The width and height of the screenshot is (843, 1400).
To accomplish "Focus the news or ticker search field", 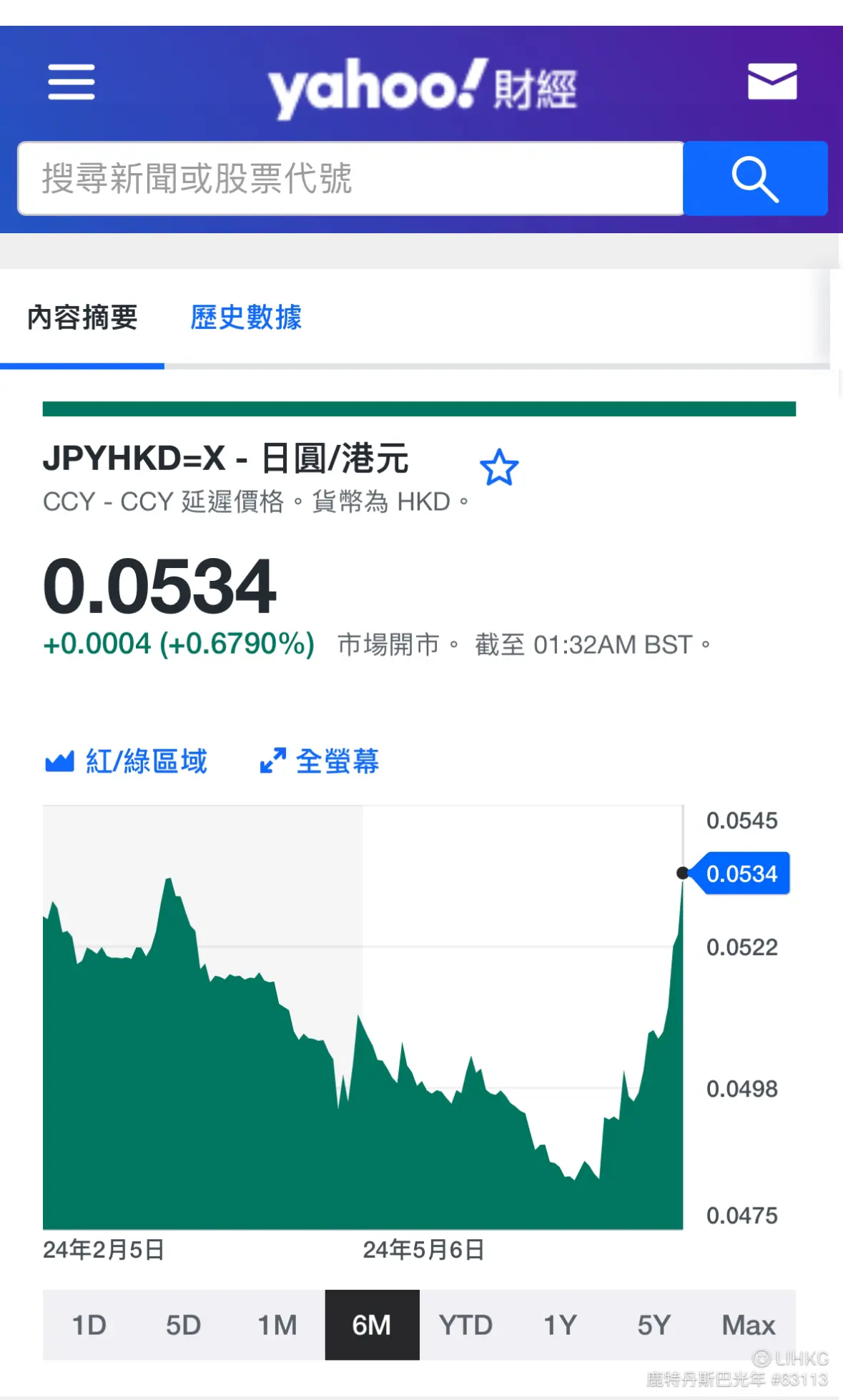I will click(350, 178).
